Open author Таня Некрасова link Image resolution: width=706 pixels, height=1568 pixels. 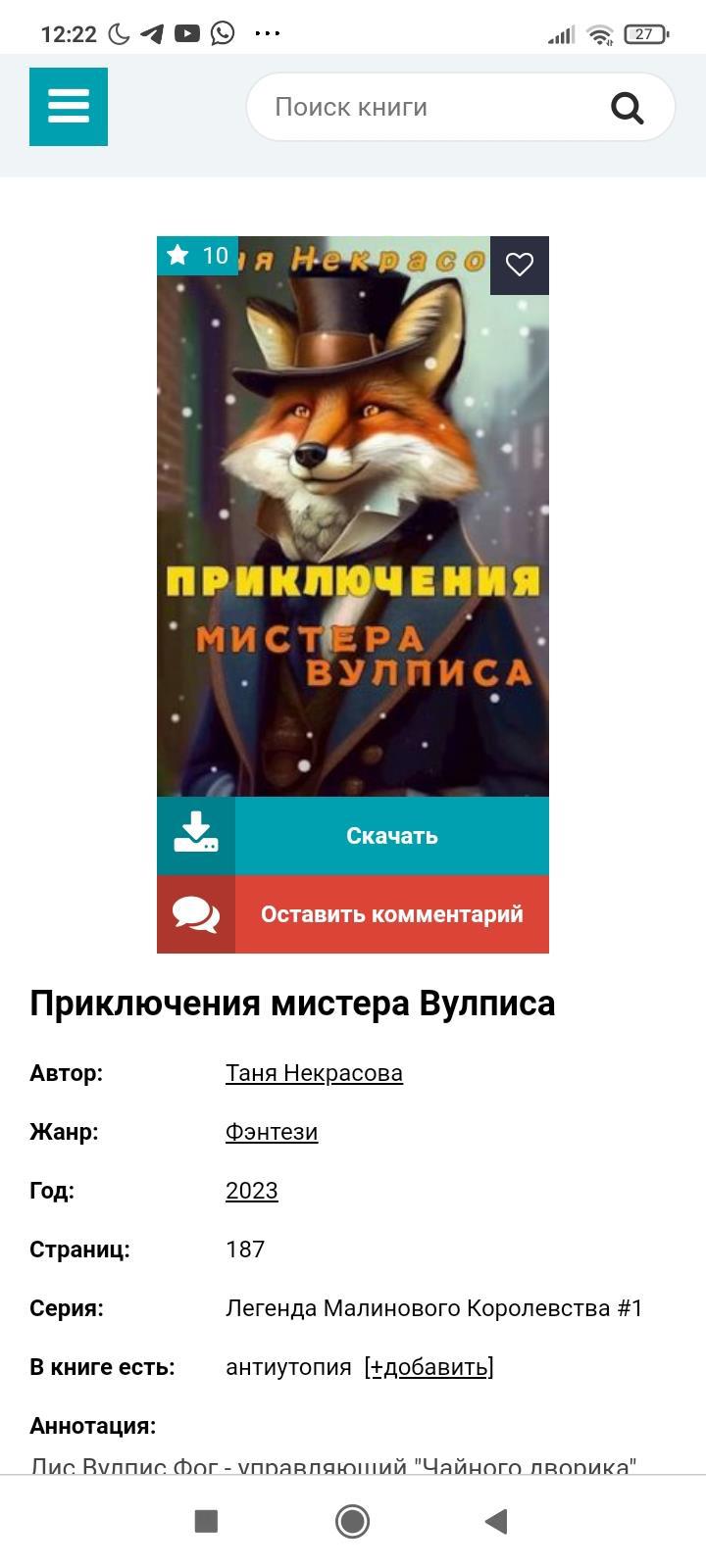314,1073
